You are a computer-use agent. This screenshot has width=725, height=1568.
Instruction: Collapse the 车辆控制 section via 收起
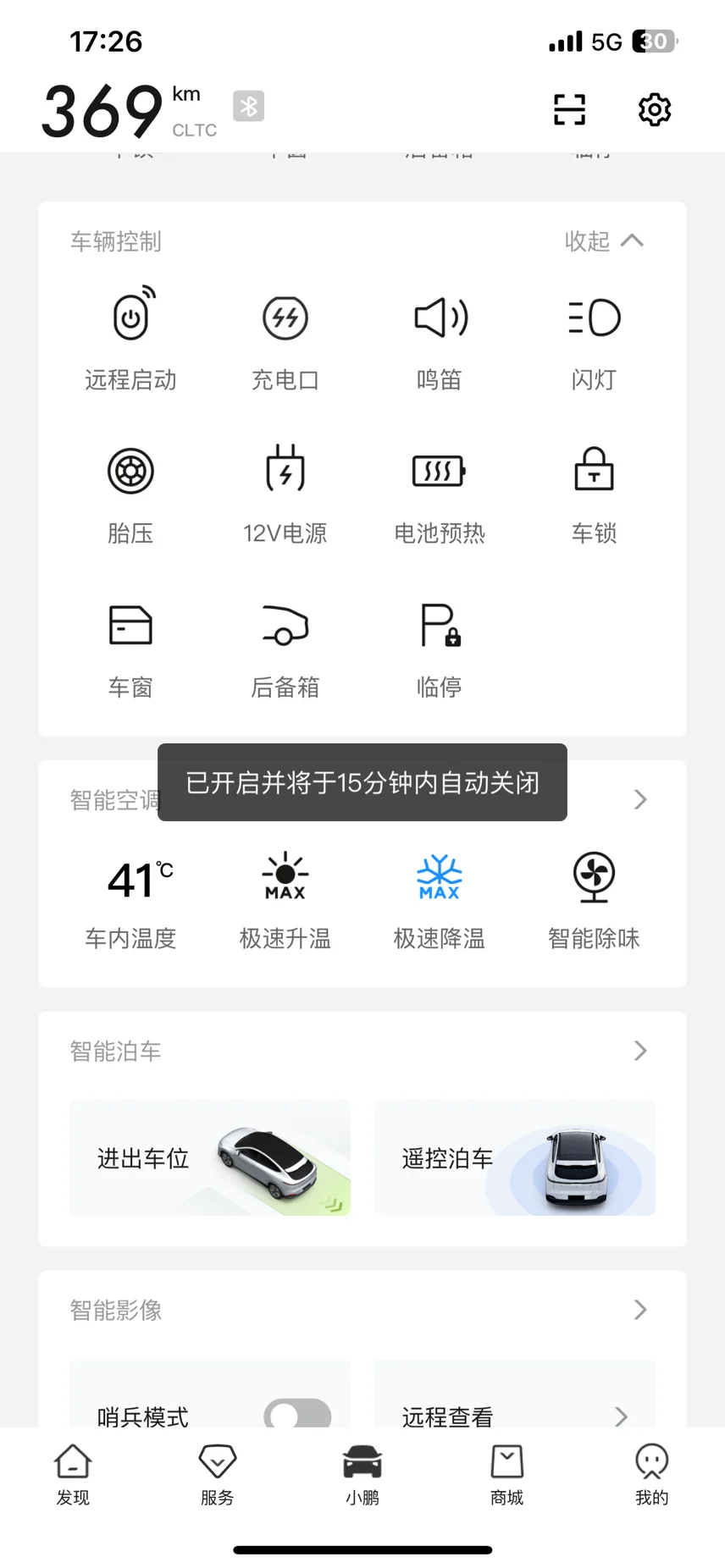[604, 241]
